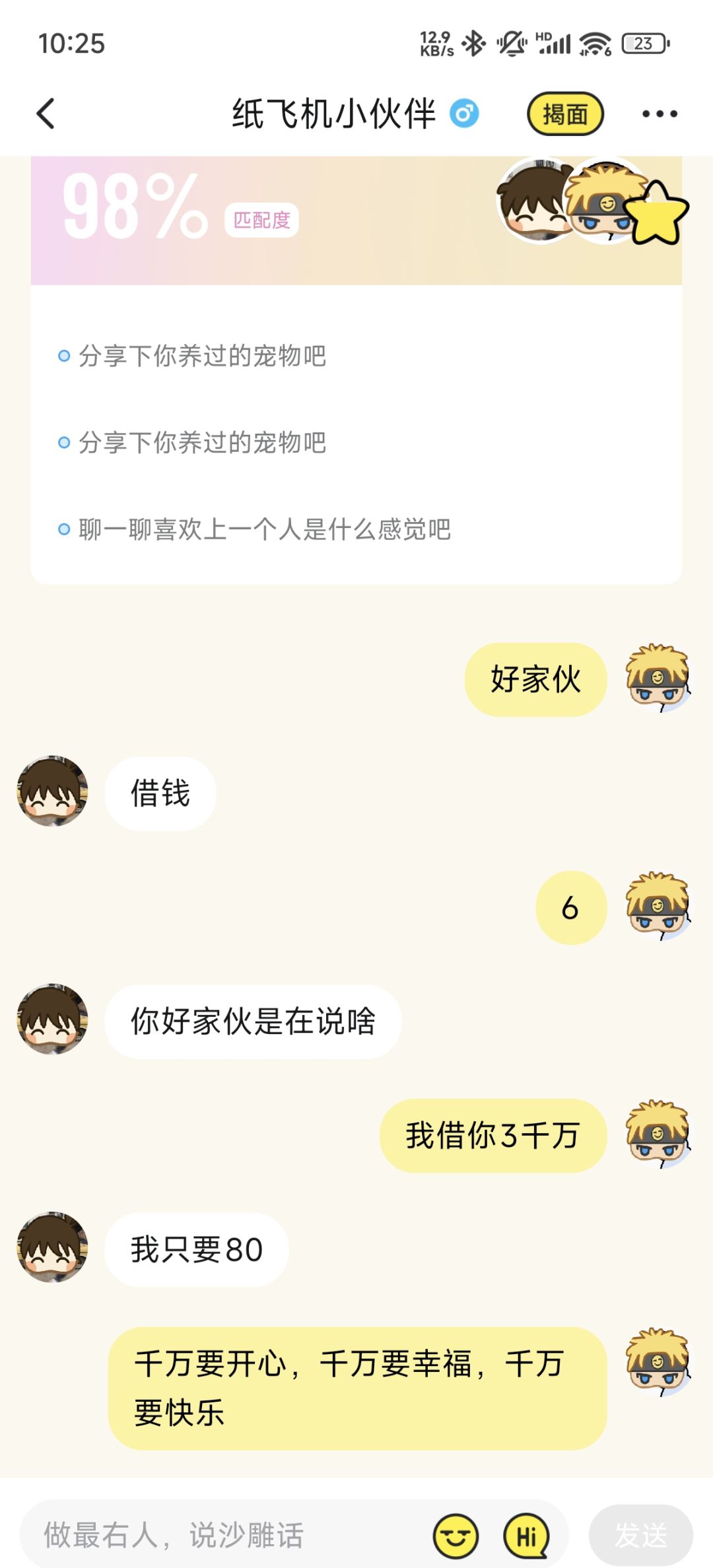Tap the message bubble 我只要80
The height and width of the screenshot is (1568, 713).
pyautogui.click(x=195, y=1248)
